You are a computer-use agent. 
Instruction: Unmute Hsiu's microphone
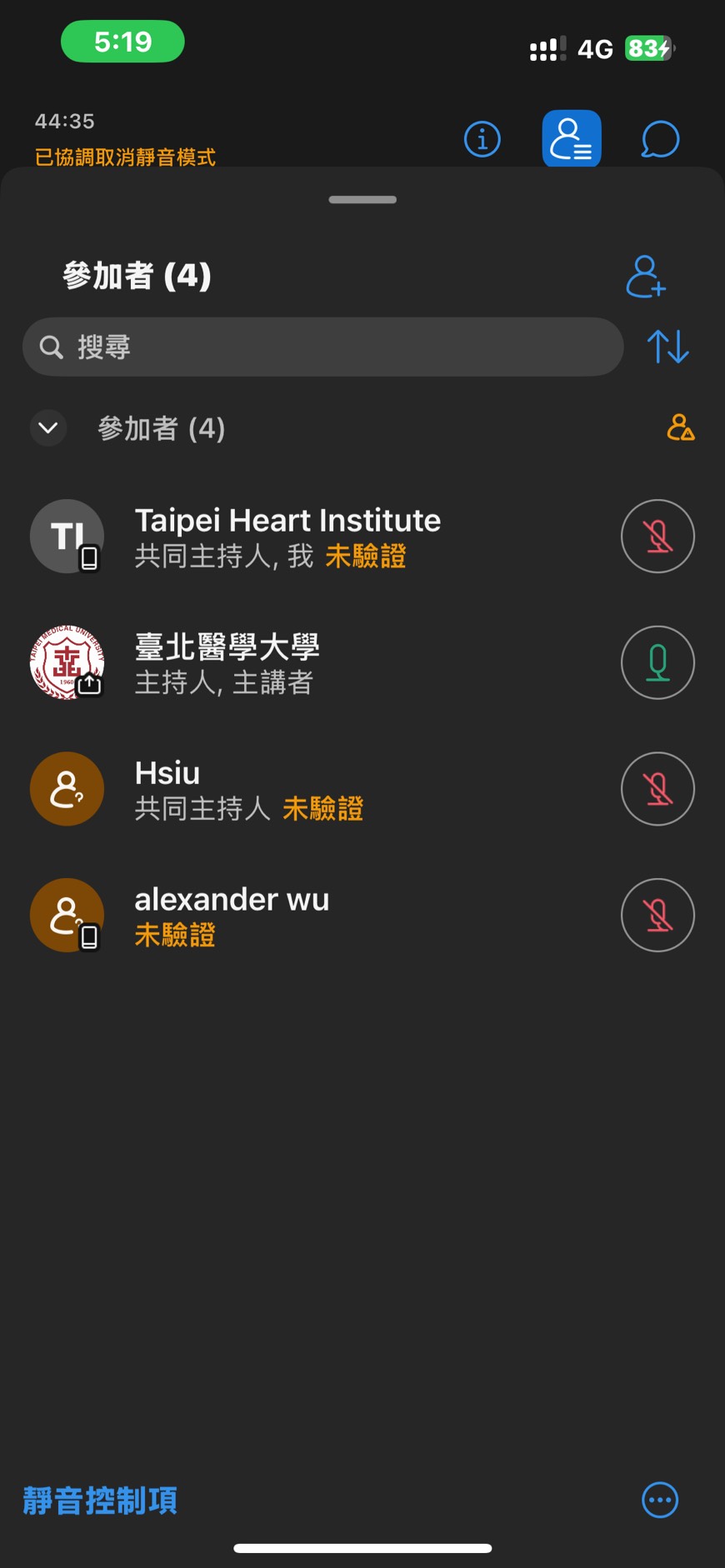tap(657, 789)
